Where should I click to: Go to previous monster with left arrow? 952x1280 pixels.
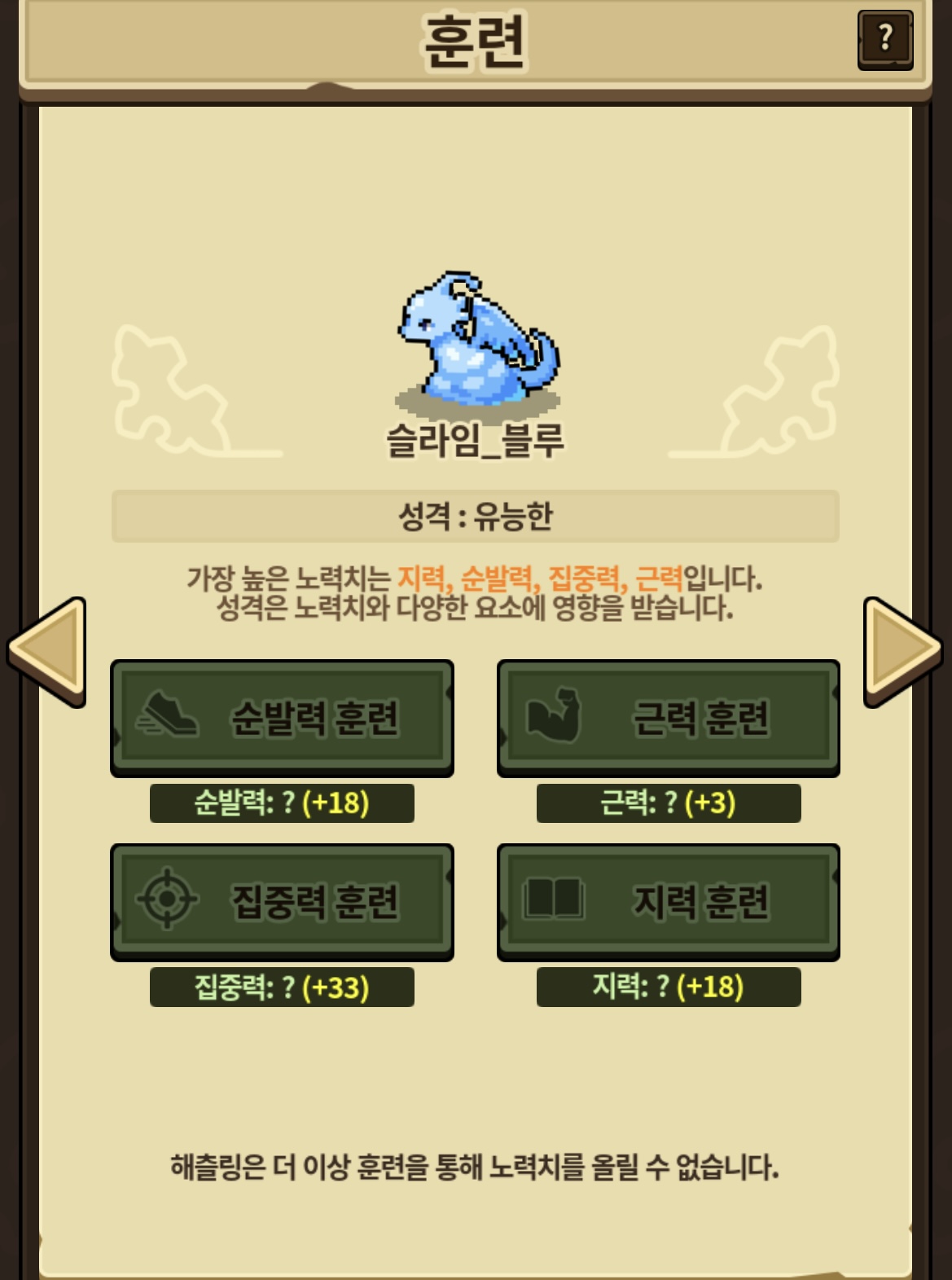coord(49,651)
